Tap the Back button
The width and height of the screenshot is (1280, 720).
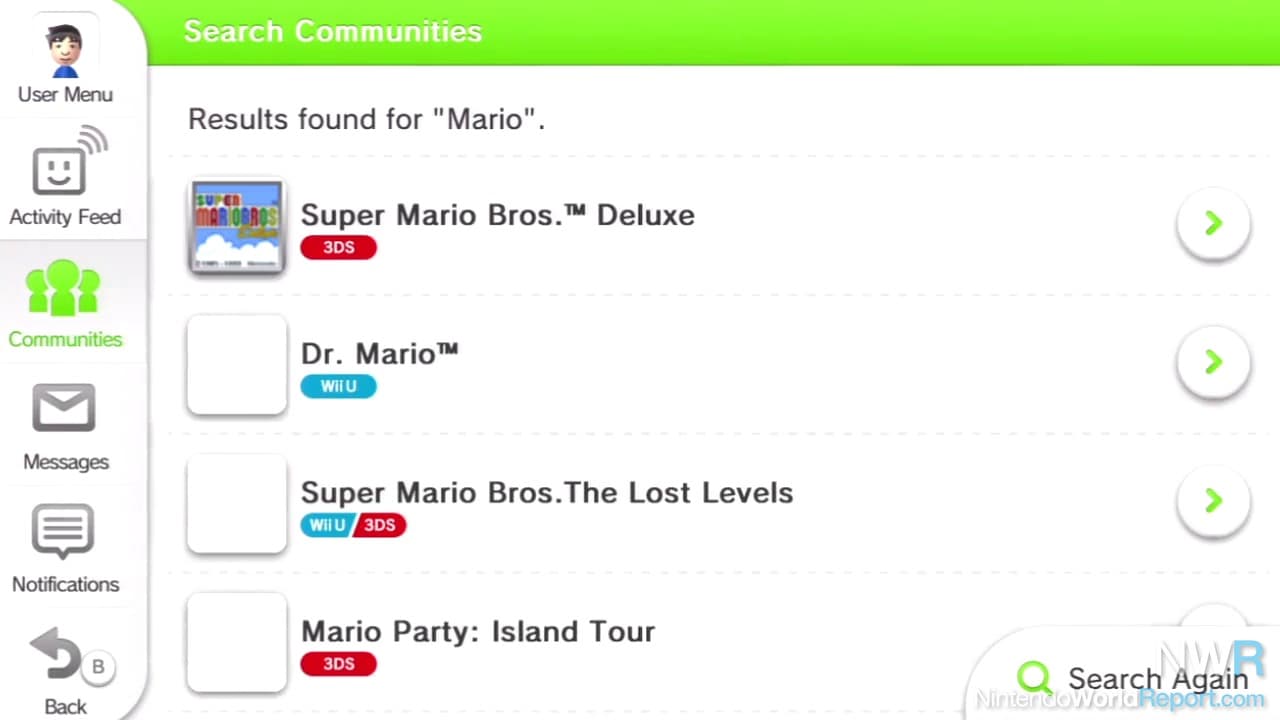[65, 671]
